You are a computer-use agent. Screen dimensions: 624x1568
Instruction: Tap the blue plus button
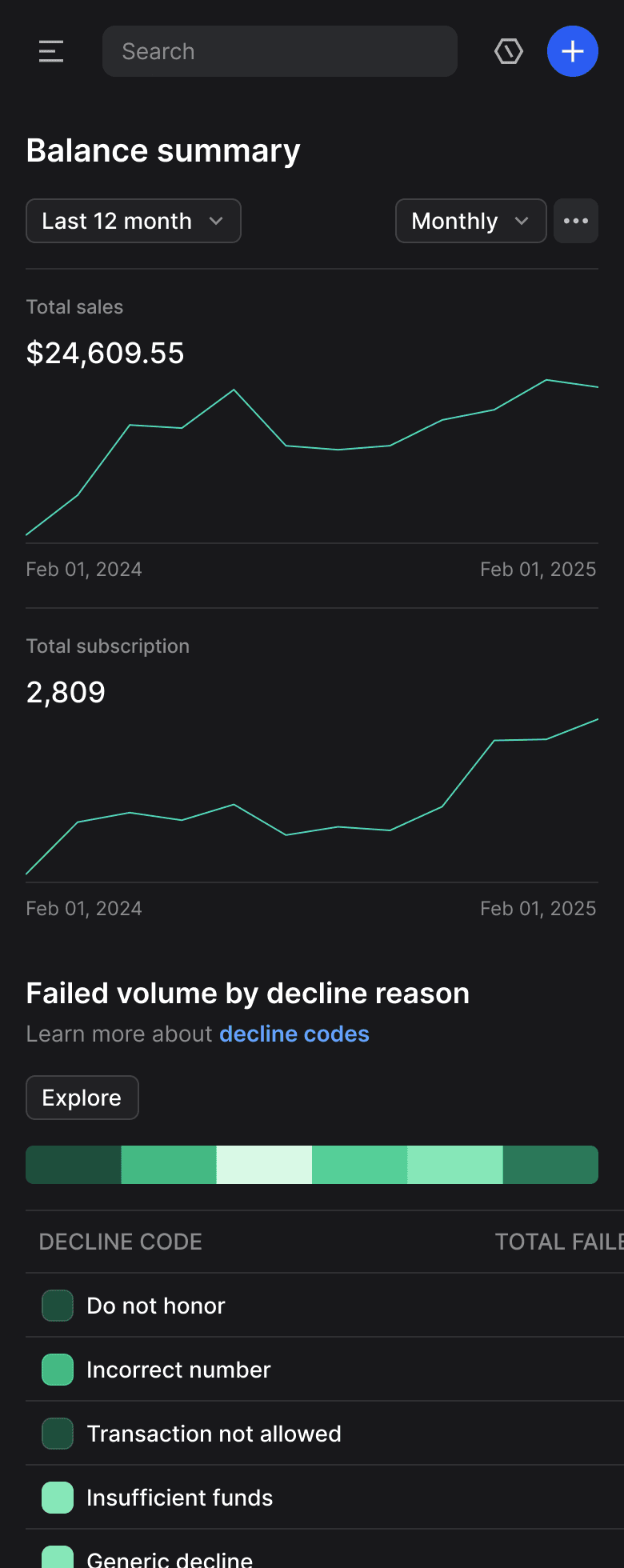pos(573,51)
